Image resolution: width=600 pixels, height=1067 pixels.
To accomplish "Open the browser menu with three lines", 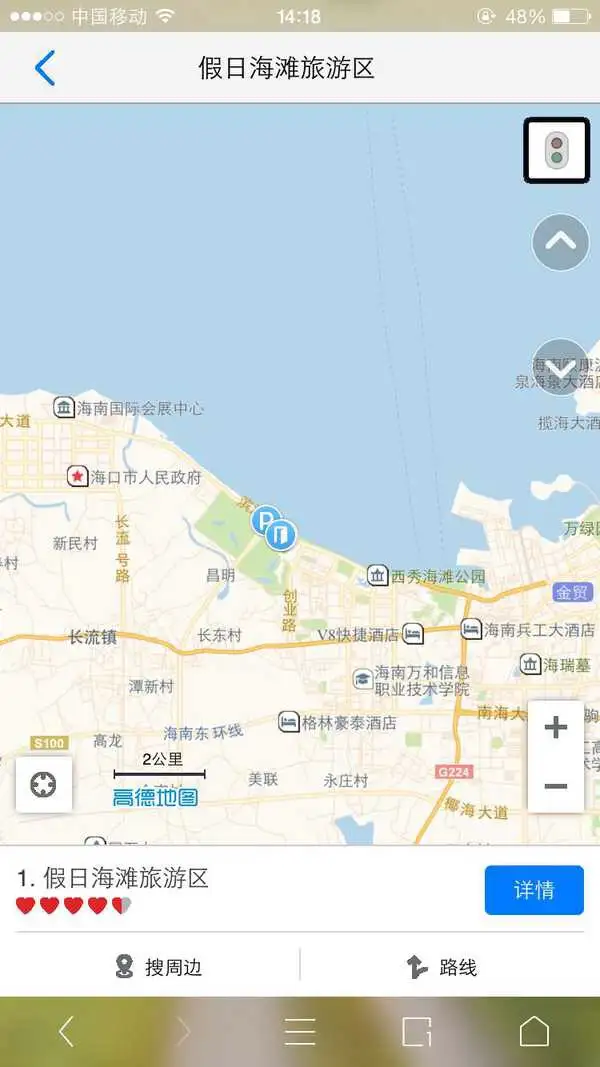I will pyautogui.click(x=300, y=1031).
